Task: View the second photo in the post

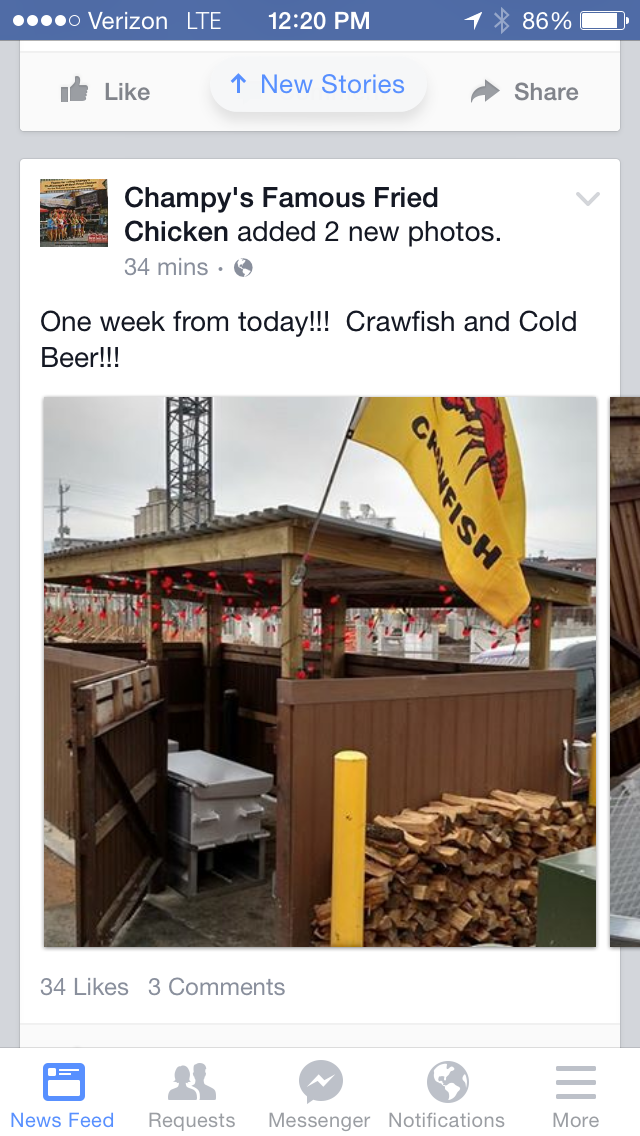Action: click(625, 670)
